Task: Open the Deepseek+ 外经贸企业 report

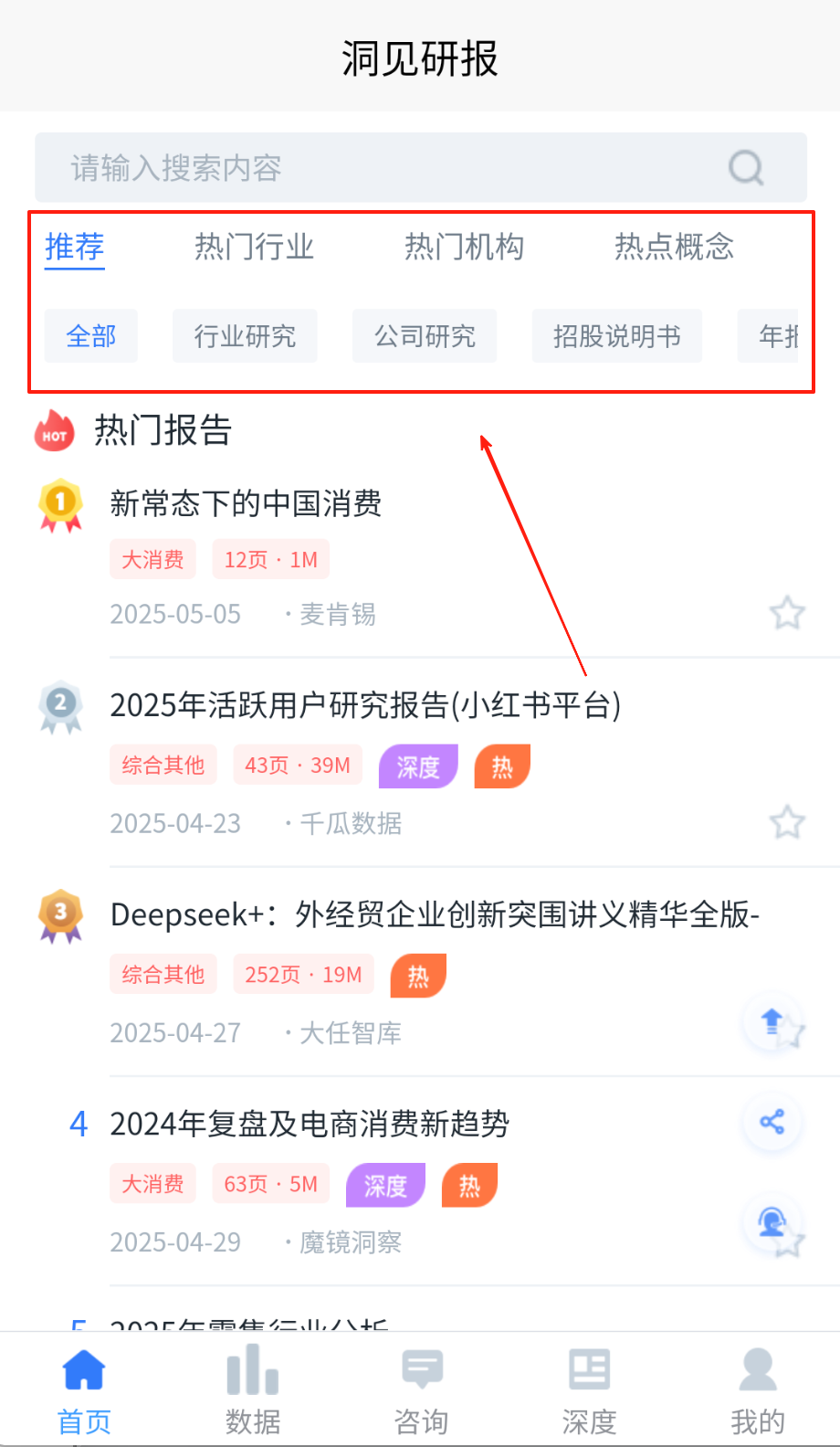Action: 435,914
